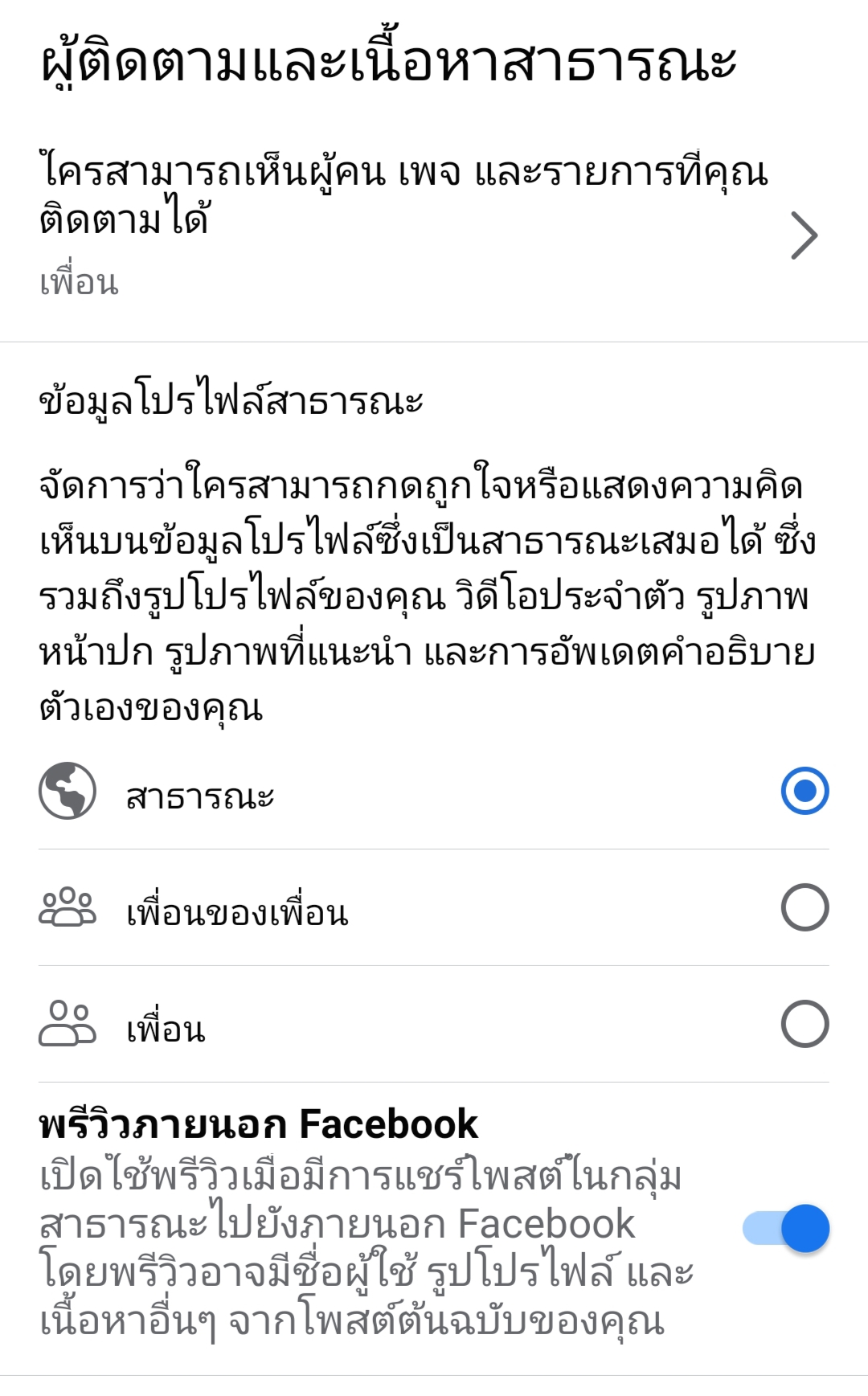Select the สาธารณะ (Public) radio option

coord(805,792)
